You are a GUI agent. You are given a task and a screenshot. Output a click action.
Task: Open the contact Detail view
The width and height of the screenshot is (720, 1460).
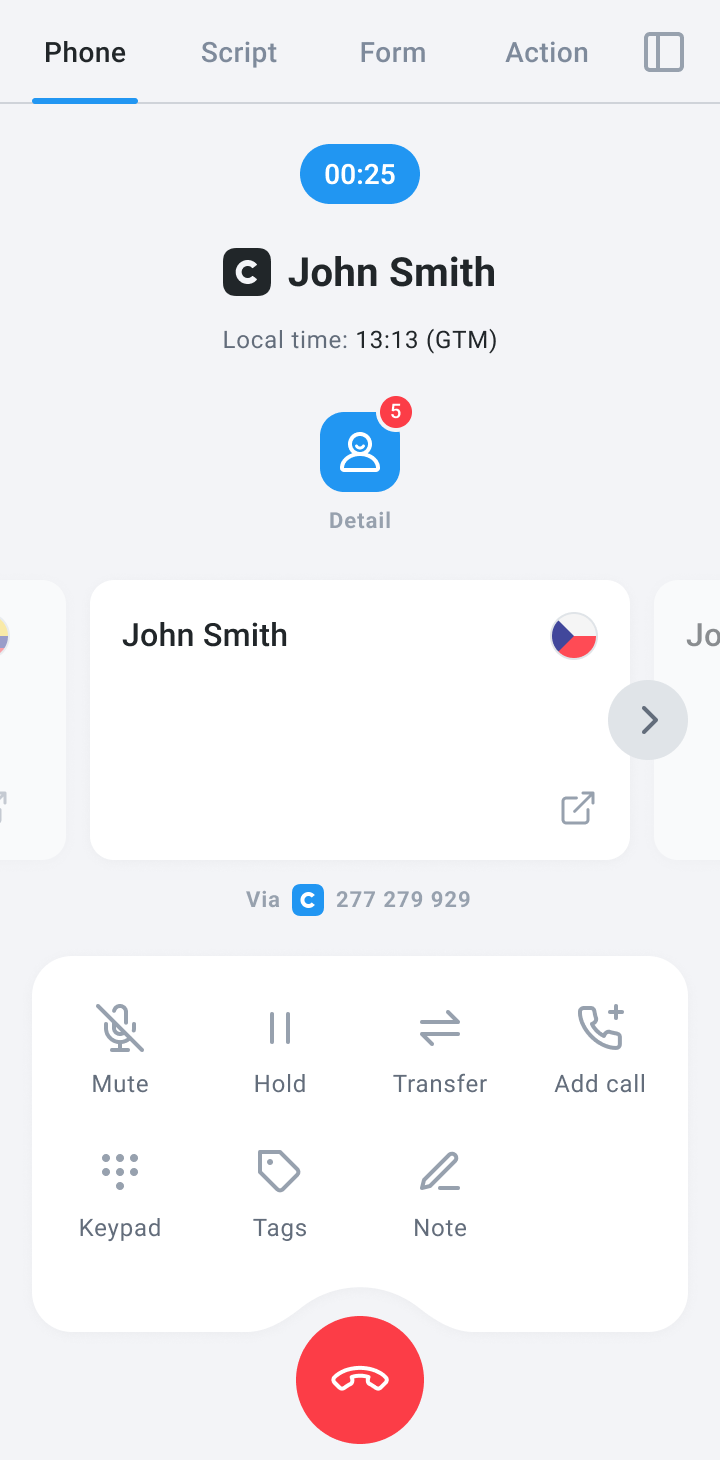(x=359, y=452)
